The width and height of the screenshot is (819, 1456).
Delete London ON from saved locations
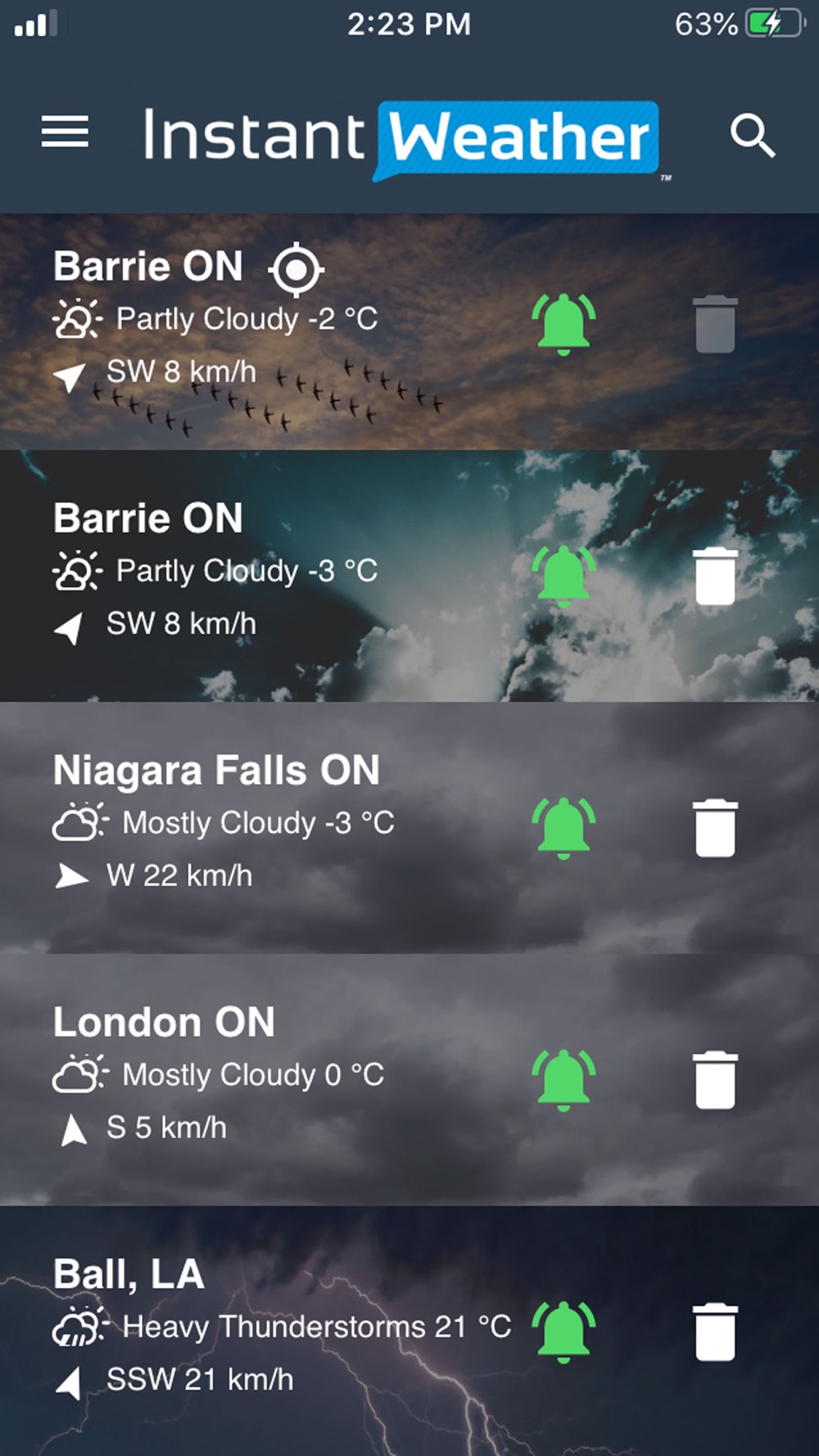(x=716, y=1081)
